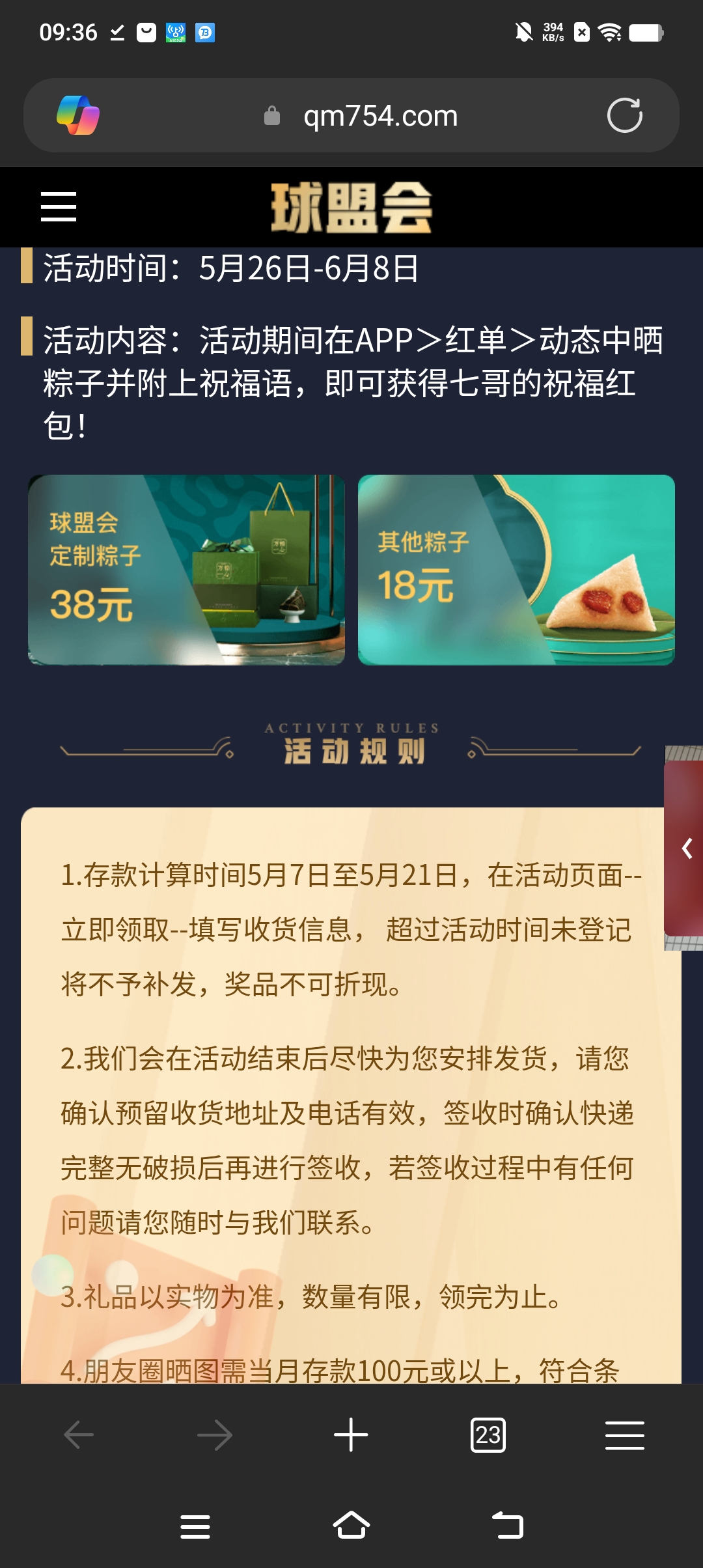703x1568 pixels.
Task: Reload the current page
Action: click(624, 115)
